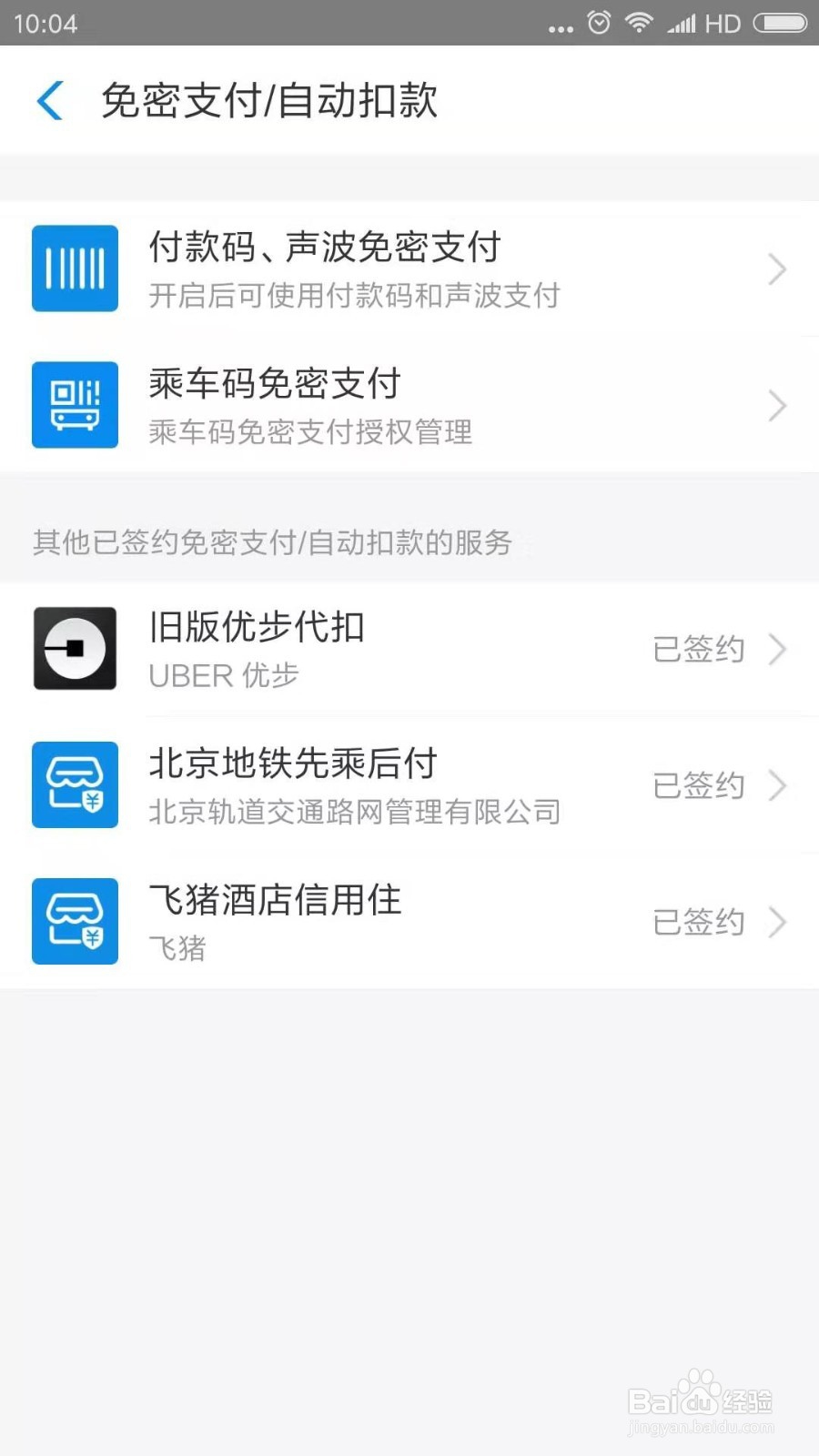Click the 北京地铁先乘后付 merchant icon
The image size is (819, 1456).
(x=75, y=785)
